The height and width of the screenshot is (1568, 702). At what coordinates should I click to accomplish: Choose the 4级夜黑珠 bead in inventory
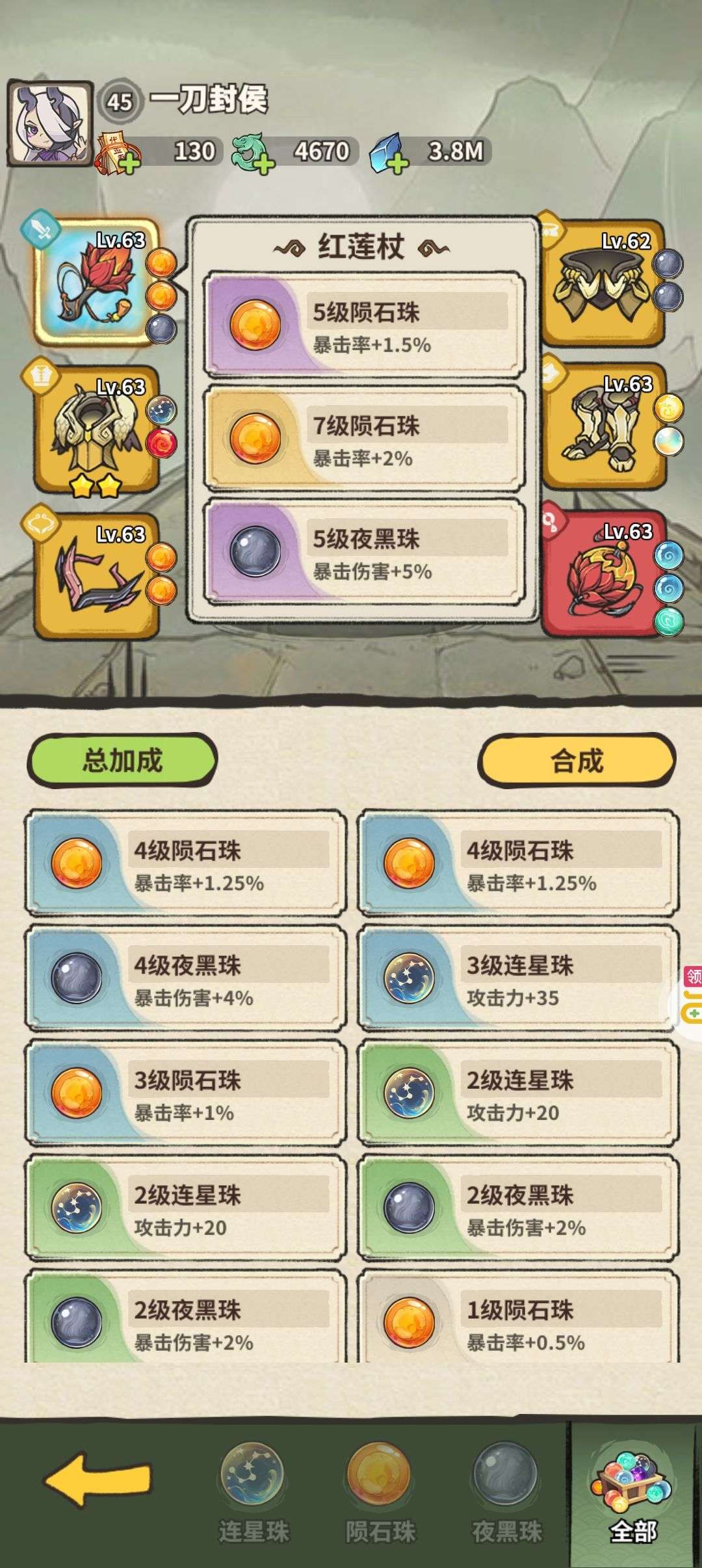[185, 978]
